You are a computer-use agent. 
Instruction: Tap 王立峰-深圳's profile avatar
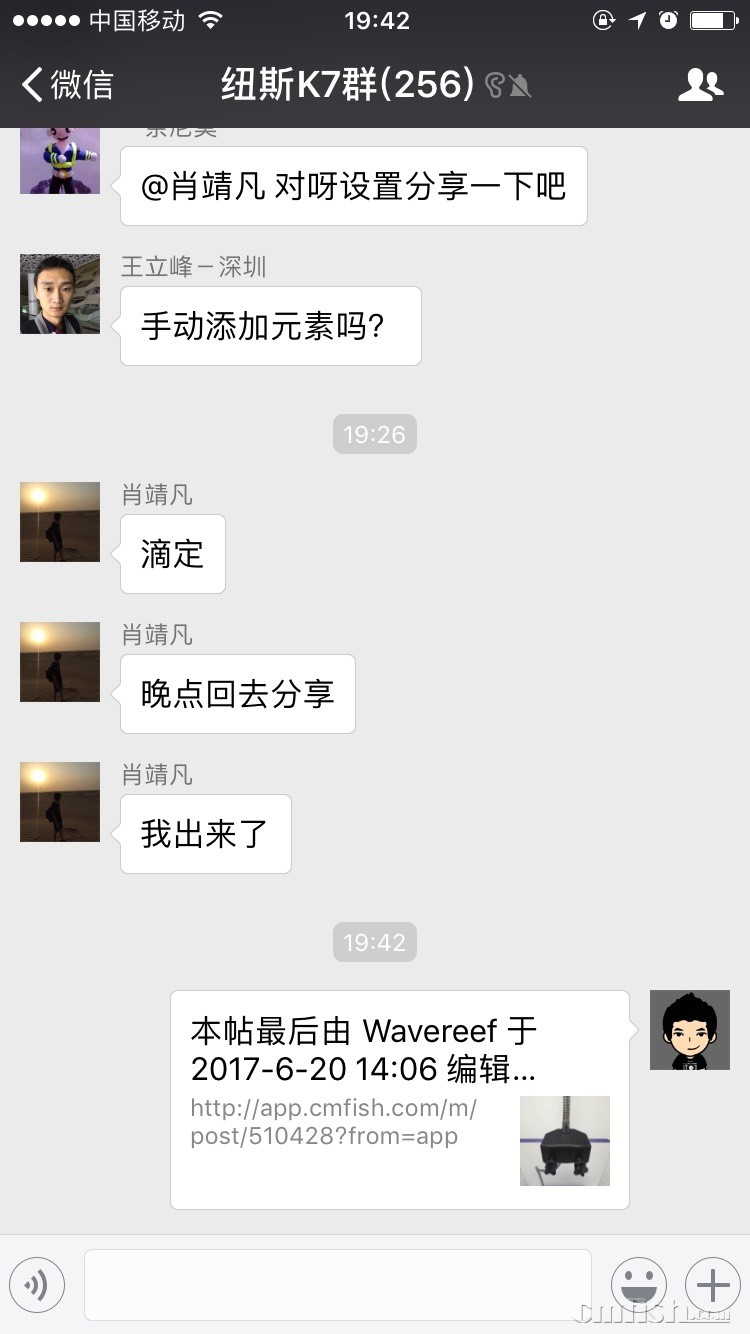(60, 294)
